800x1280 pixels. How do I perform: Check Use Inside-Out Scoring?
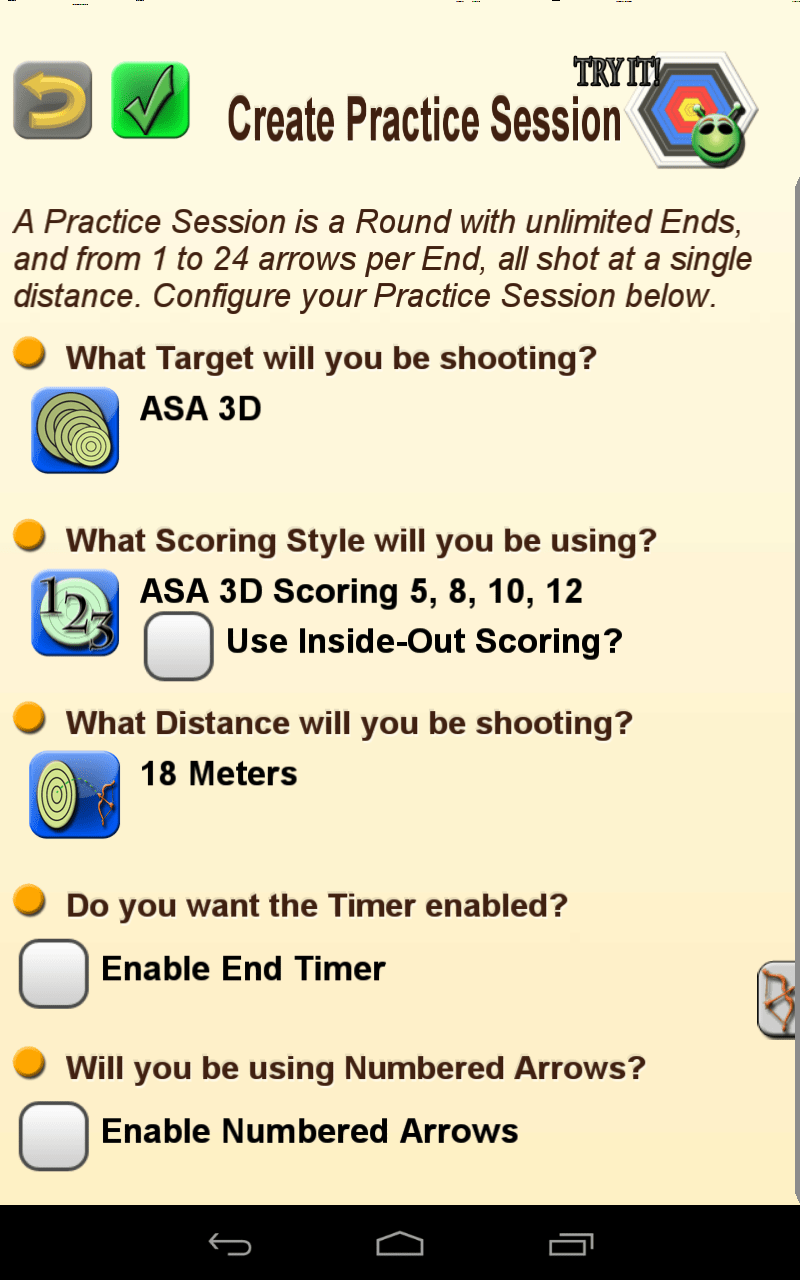179,646
